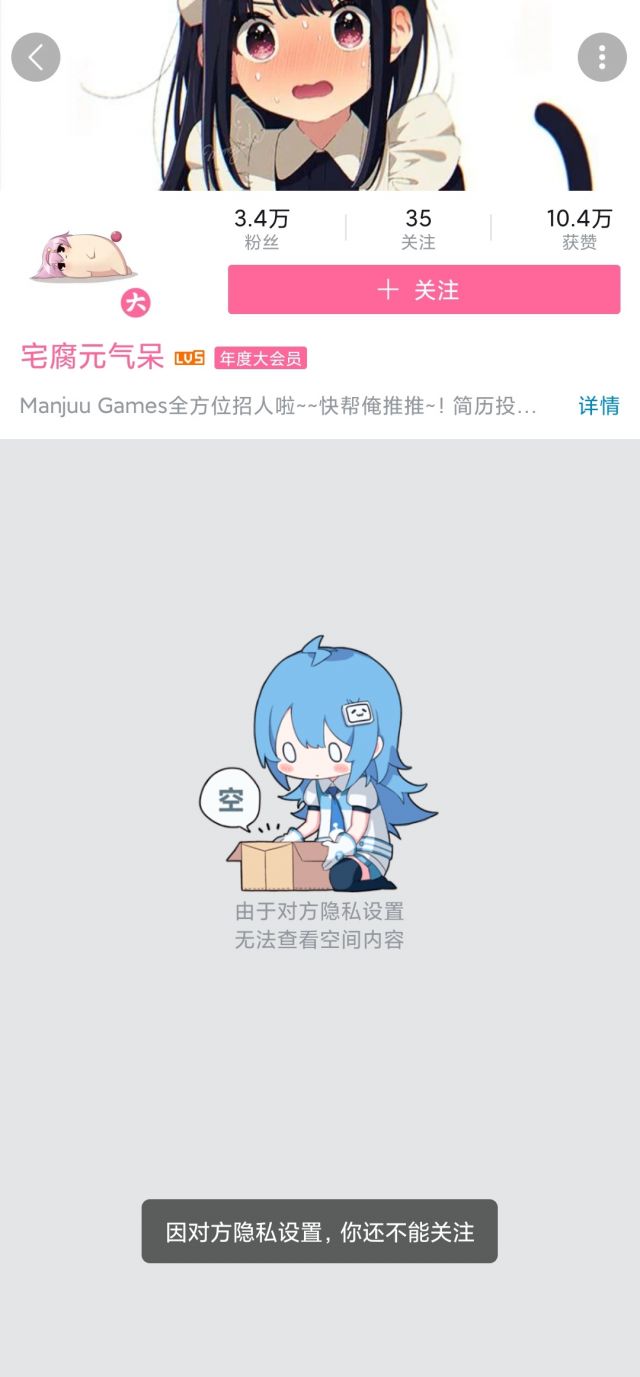
Task: Open the three-dot overflow menu
Action: 602,57
